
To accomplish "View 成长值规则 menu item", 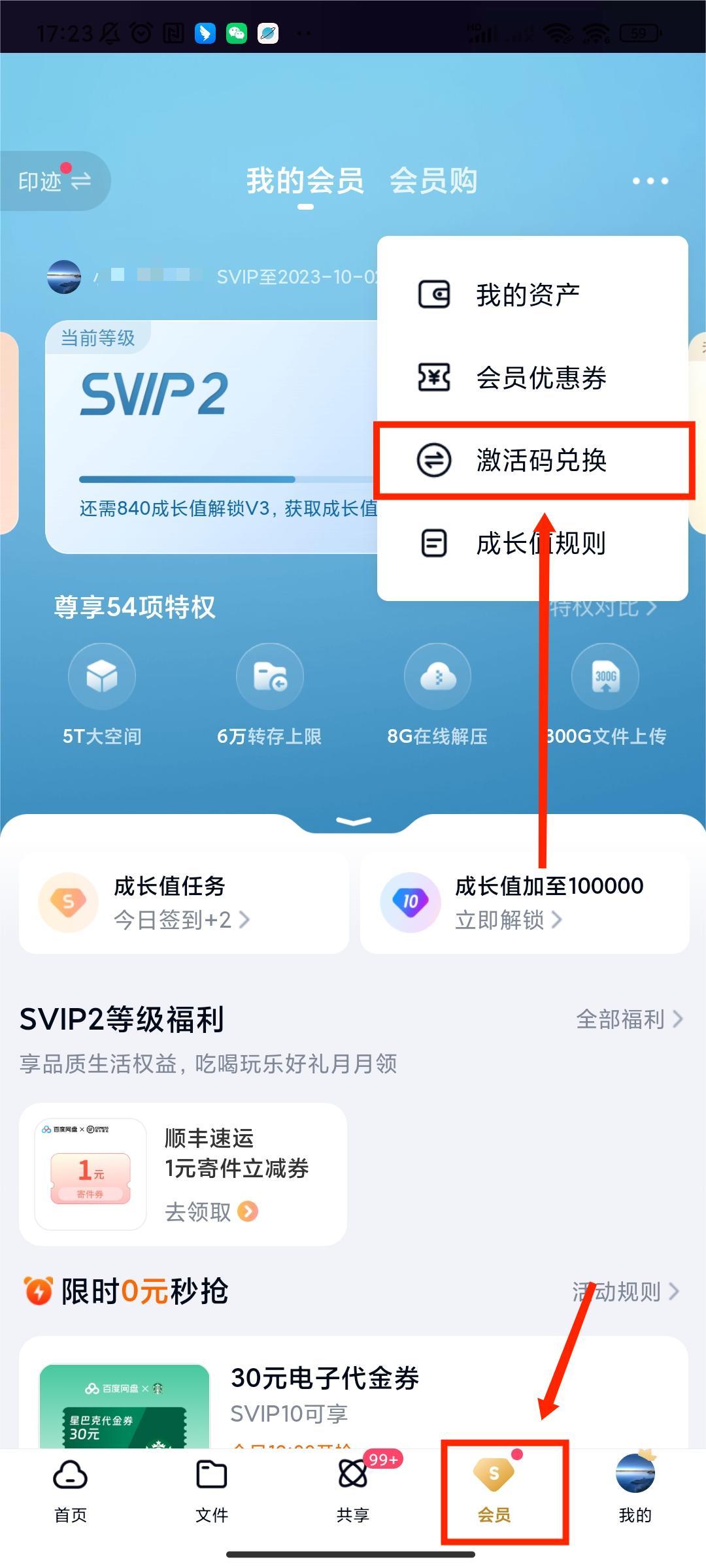I will pyautogui.click(x=540, y=543).
